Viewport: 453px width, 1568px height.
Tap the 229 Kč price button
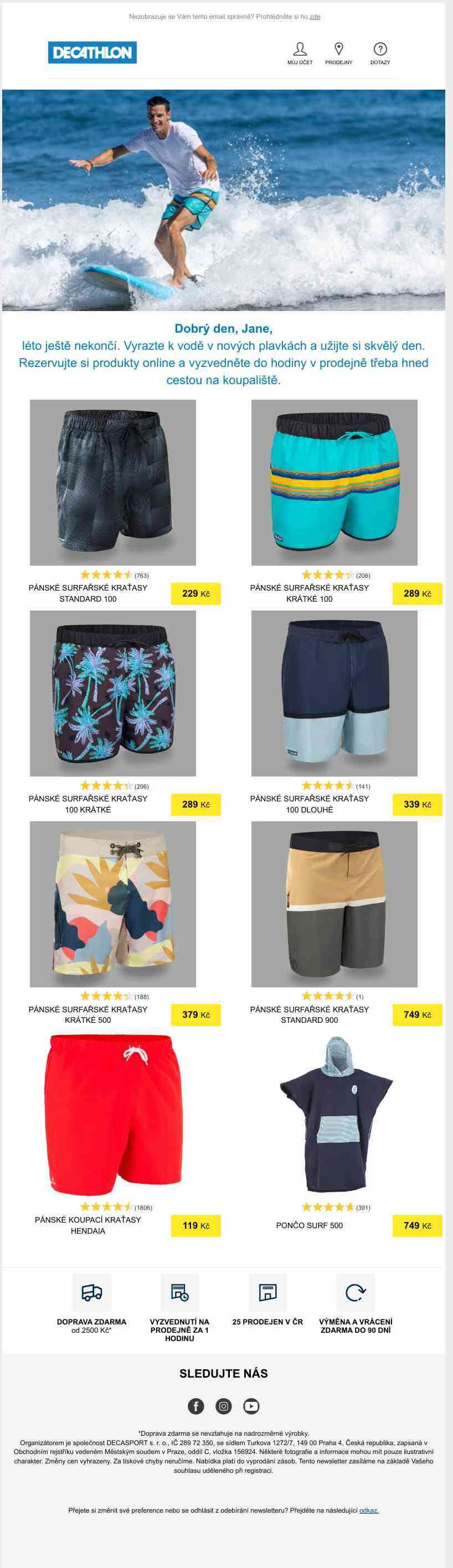coord(195,593)
